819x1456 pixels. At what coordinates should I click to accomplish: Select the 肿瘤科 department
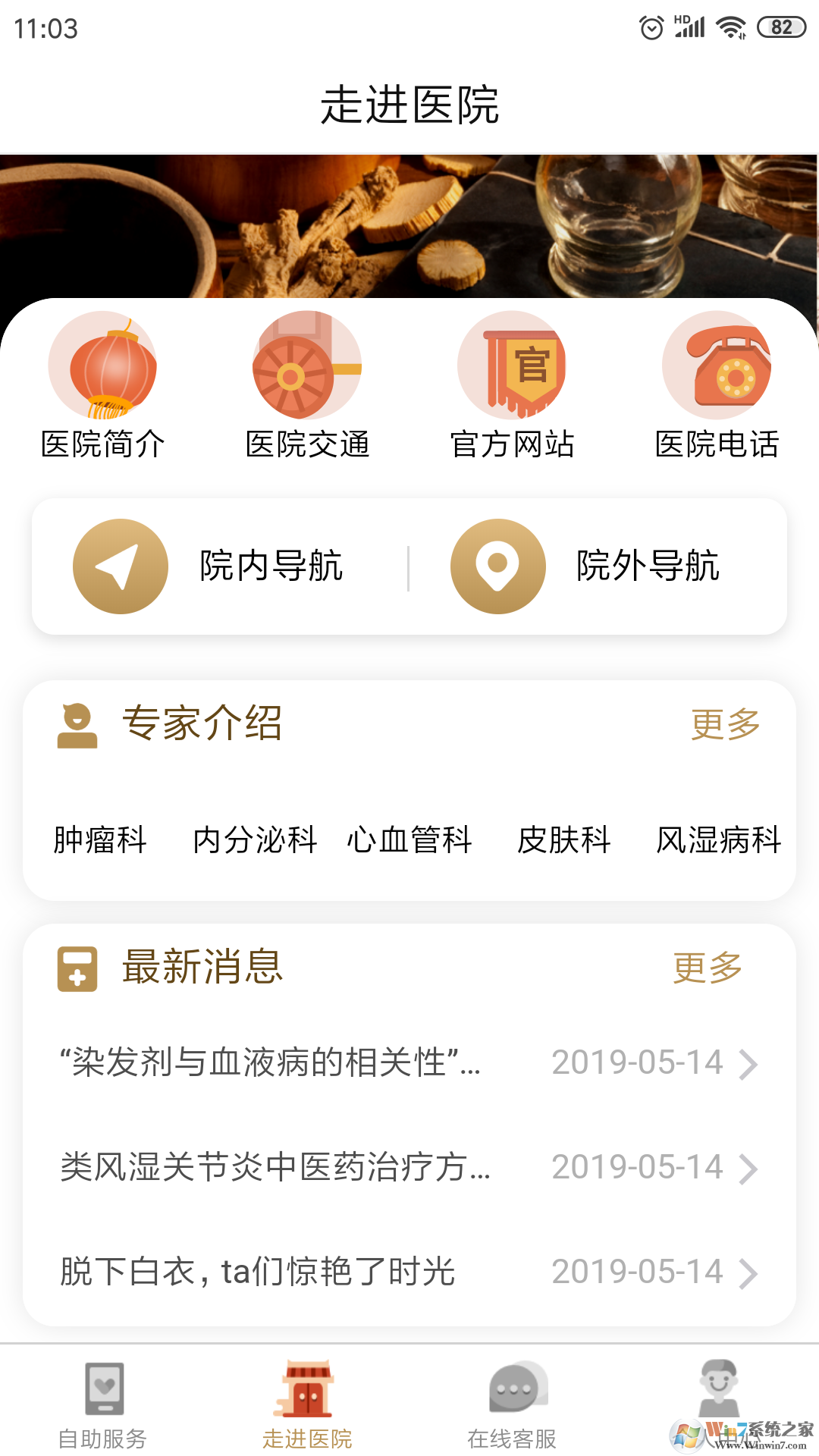[100, 840]
